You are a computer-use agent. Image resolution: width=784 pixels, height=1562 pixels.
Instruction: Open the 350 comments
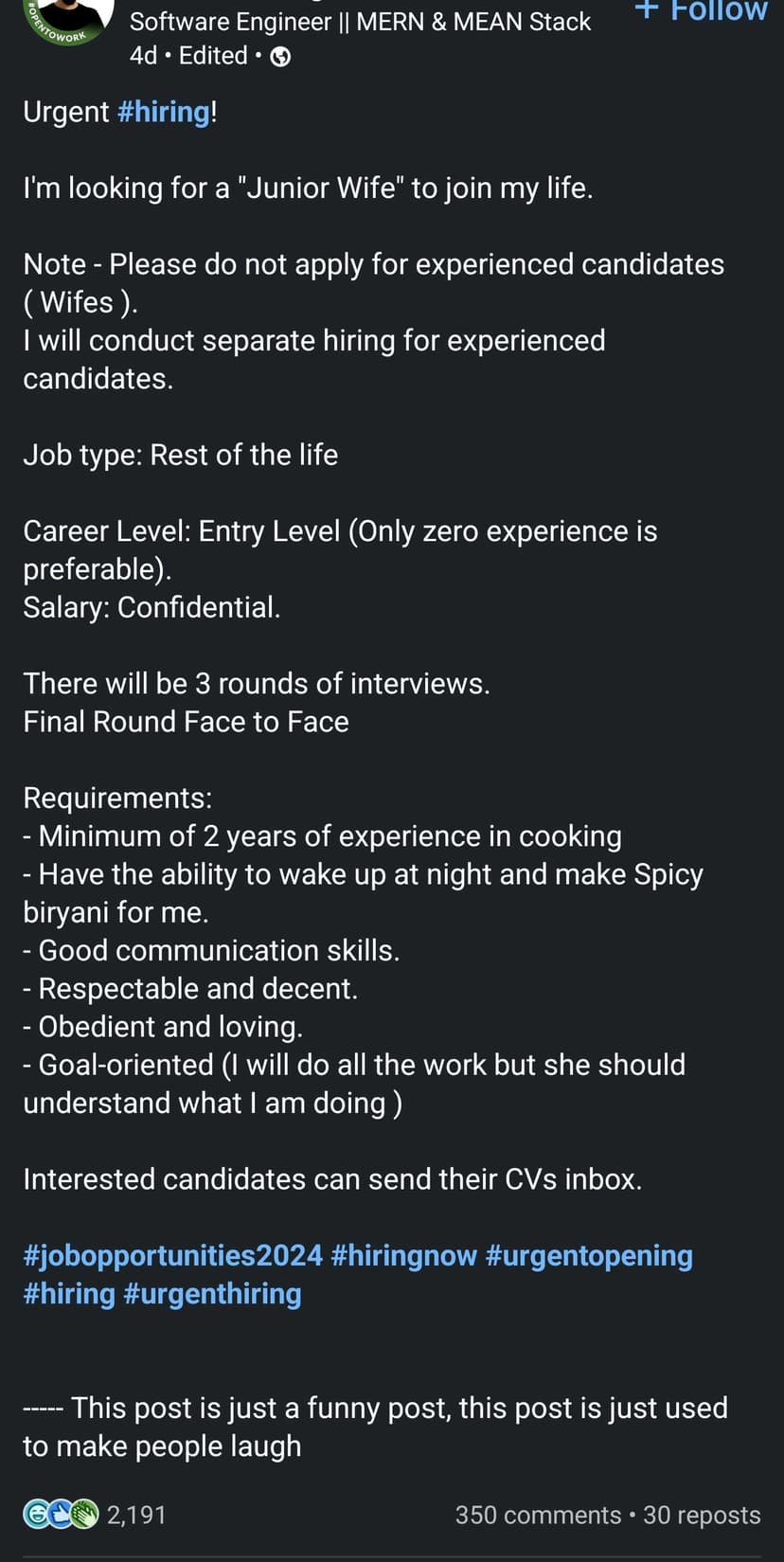pyautogui.click(x=538, y=1515)
